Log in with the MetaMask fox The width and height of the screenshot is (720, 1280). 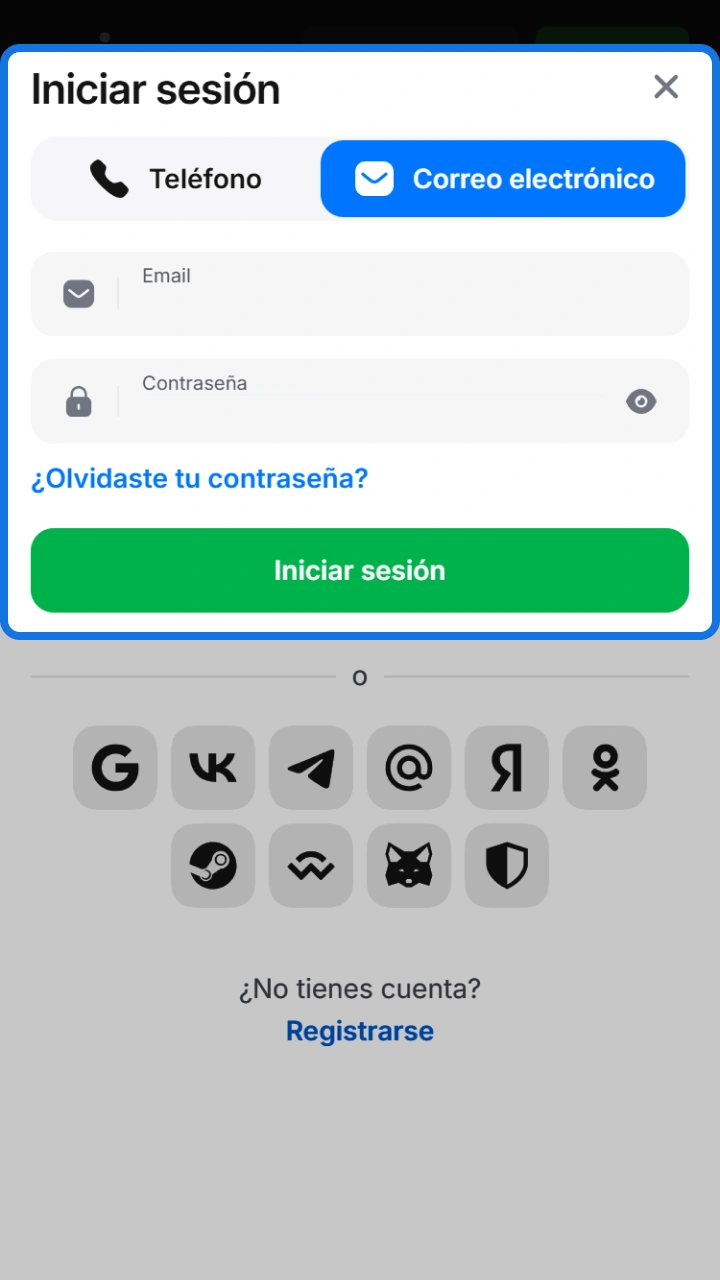coord(409,866)
